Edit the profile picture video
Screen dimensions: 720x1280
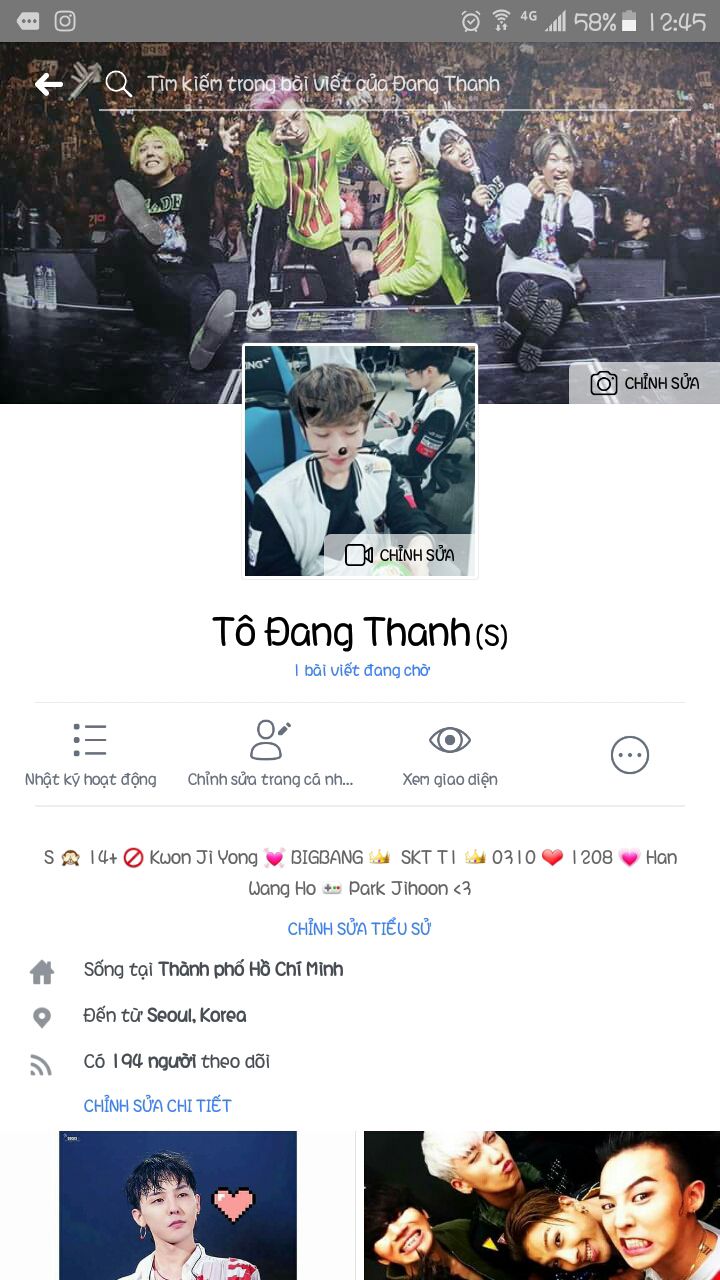click(x=400, y=555)
